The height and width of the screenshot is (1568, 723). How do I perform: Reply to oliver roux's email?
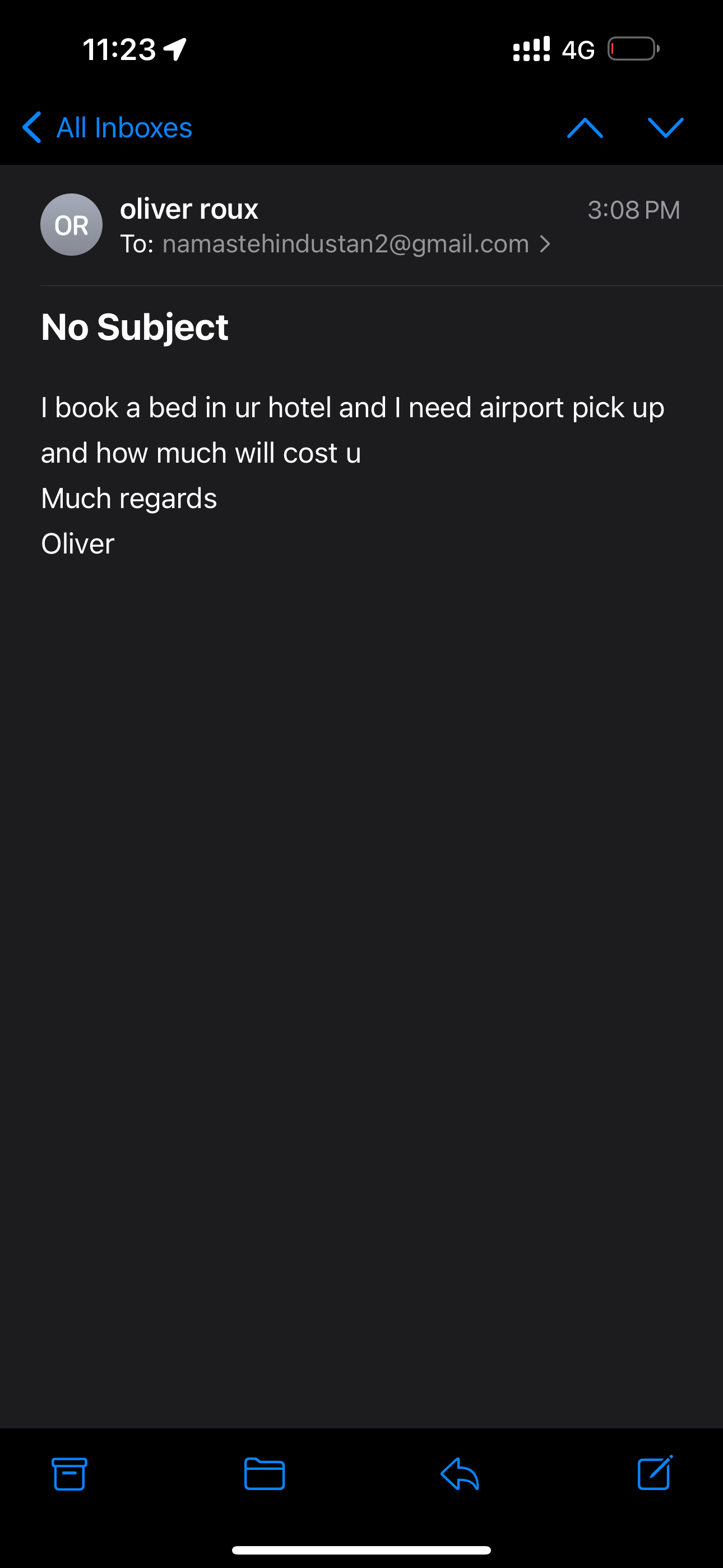pos(460,1474)
